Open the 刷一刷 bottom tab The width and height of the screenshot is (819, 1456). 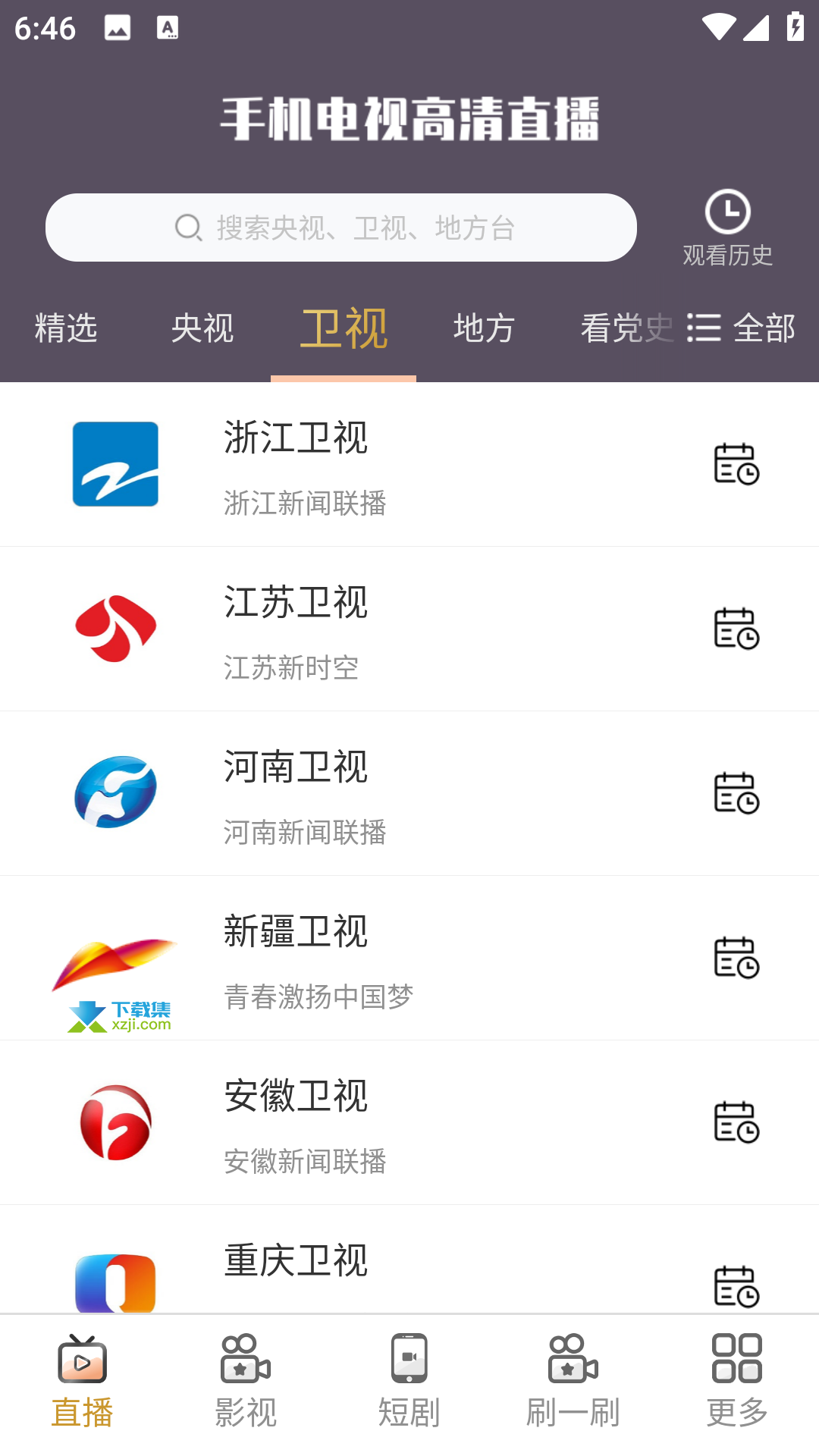573,1382
